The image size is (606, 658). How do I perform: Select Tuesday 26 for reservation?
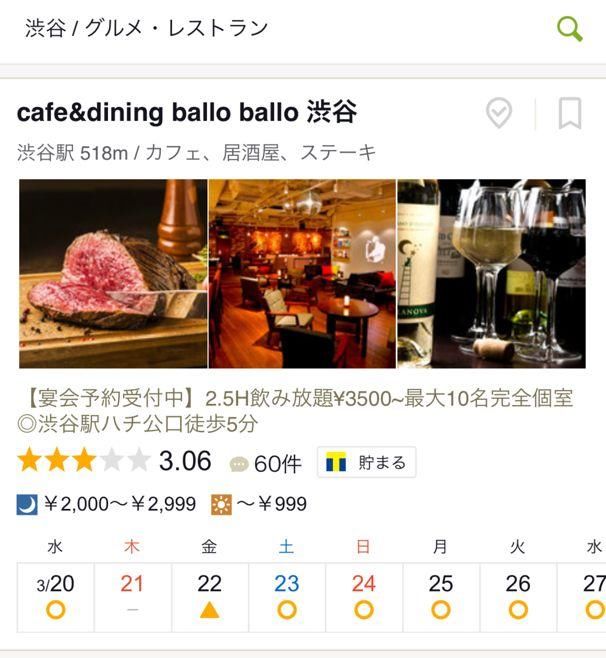[x=518, y=596]
